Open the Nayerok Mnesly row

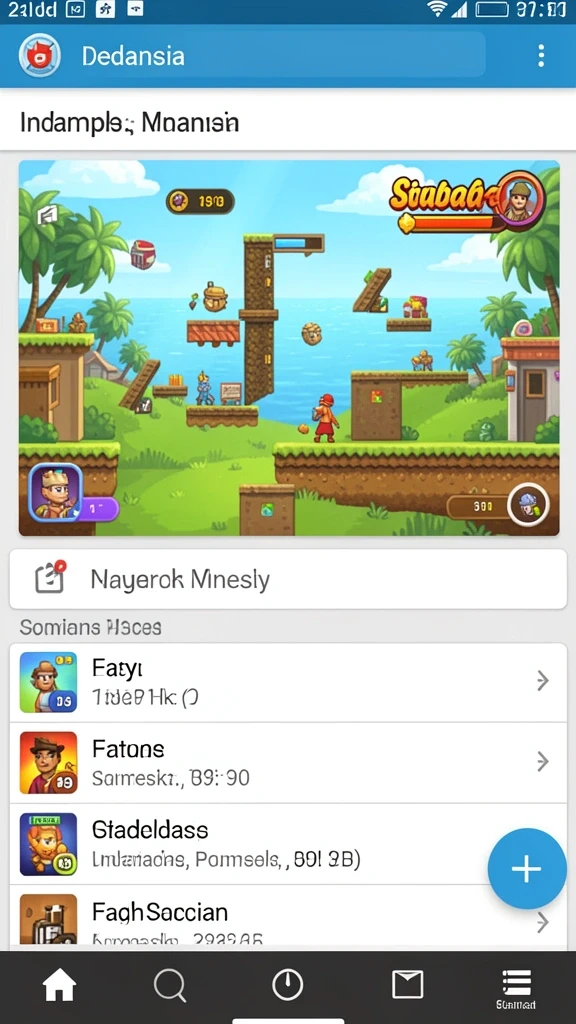[x=288, y=579]
